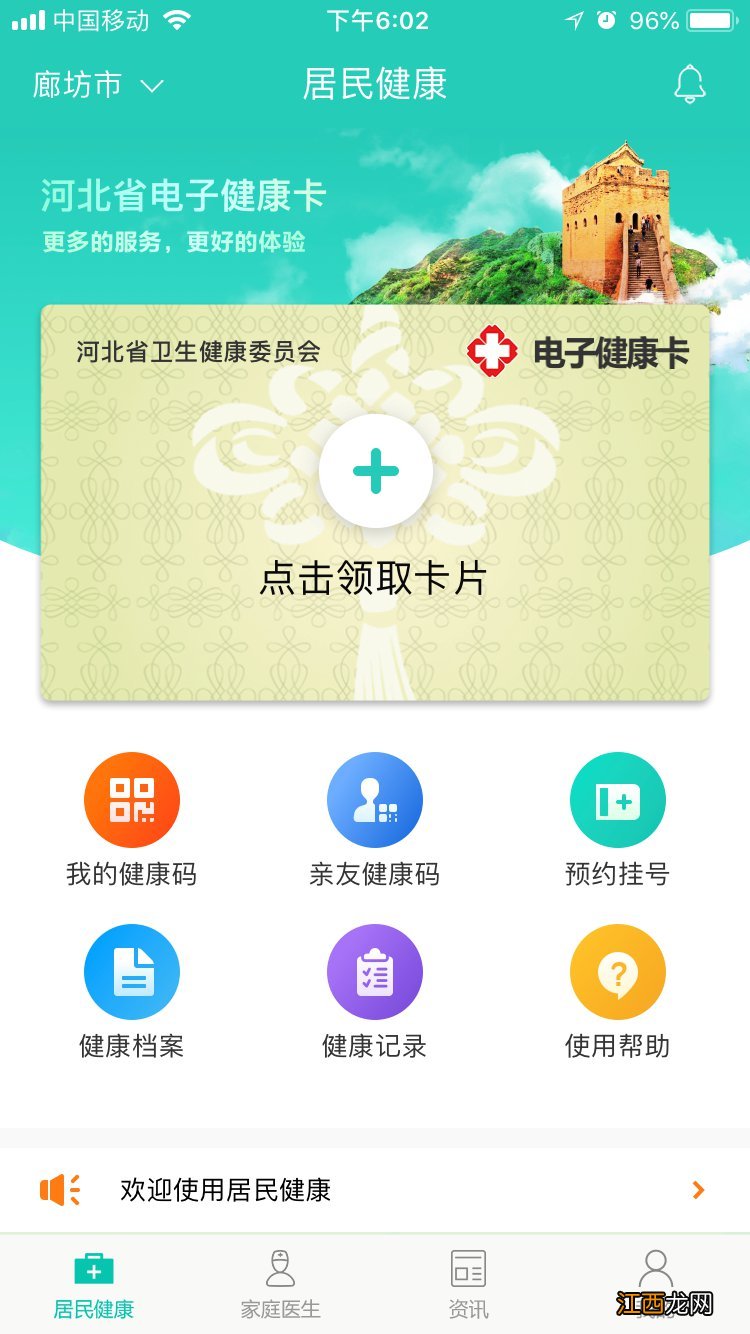Screen dimensions: 750x1334
Task: Open 健康记录 health logs
Action: 375,970
